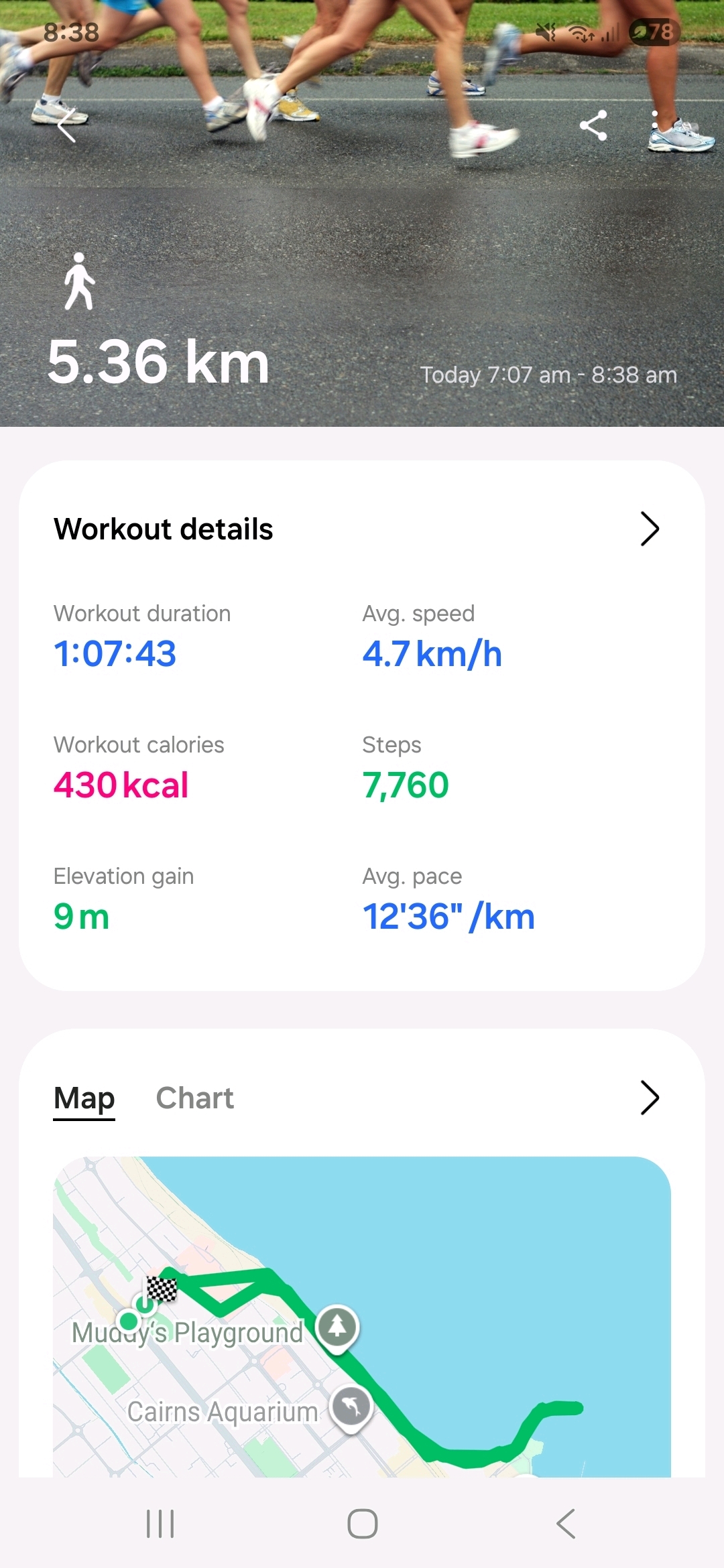This screenshot has height=1568, width=724.
Task: Switch to the Chart tab
Action: click(x=194, y=1098)
